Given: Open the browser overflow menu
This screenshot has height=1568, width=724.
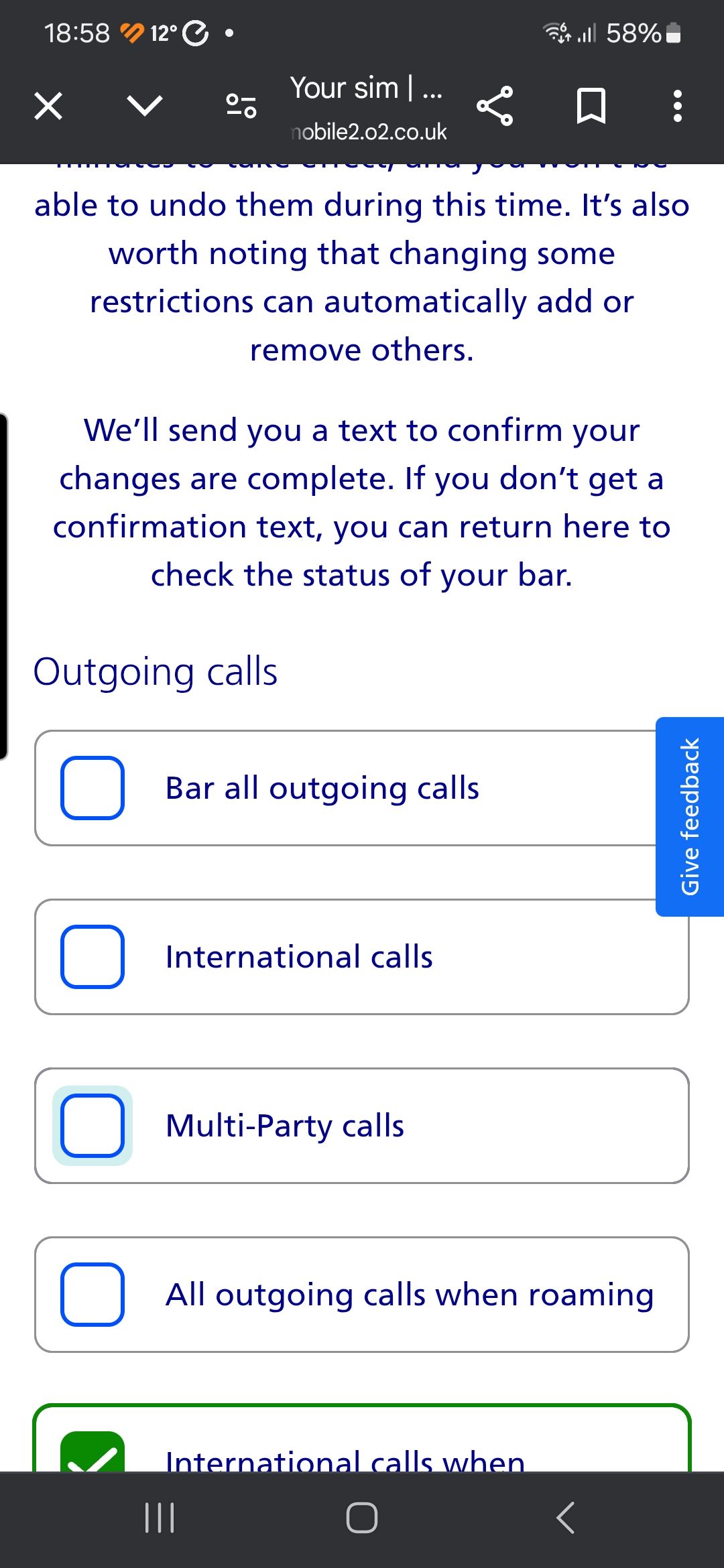Looking at the screenshot, I should (x=677, y=104).
